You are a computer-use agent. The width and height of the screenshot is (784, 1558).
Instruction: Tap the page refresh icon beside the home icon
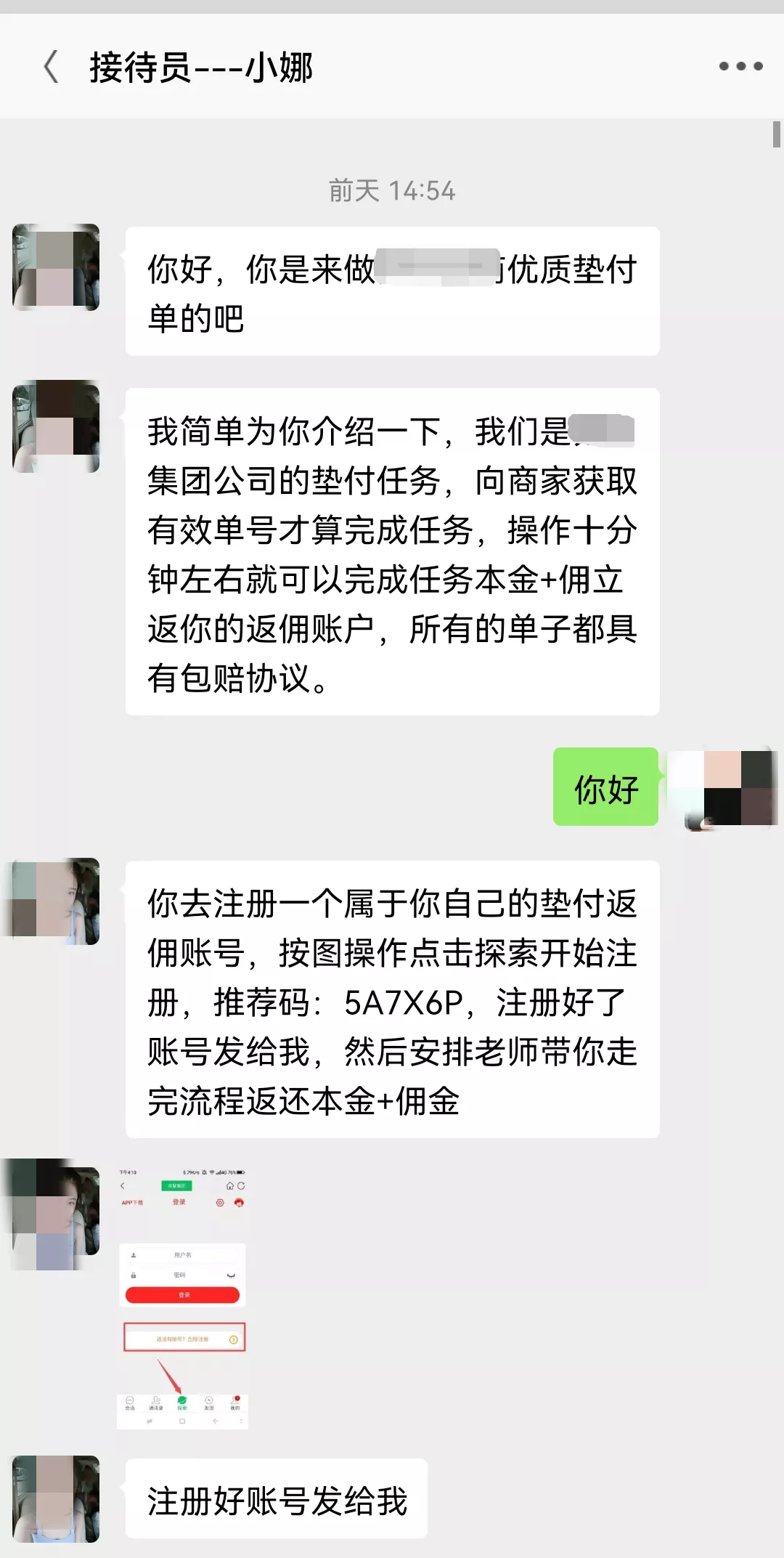click(241, 1186)
